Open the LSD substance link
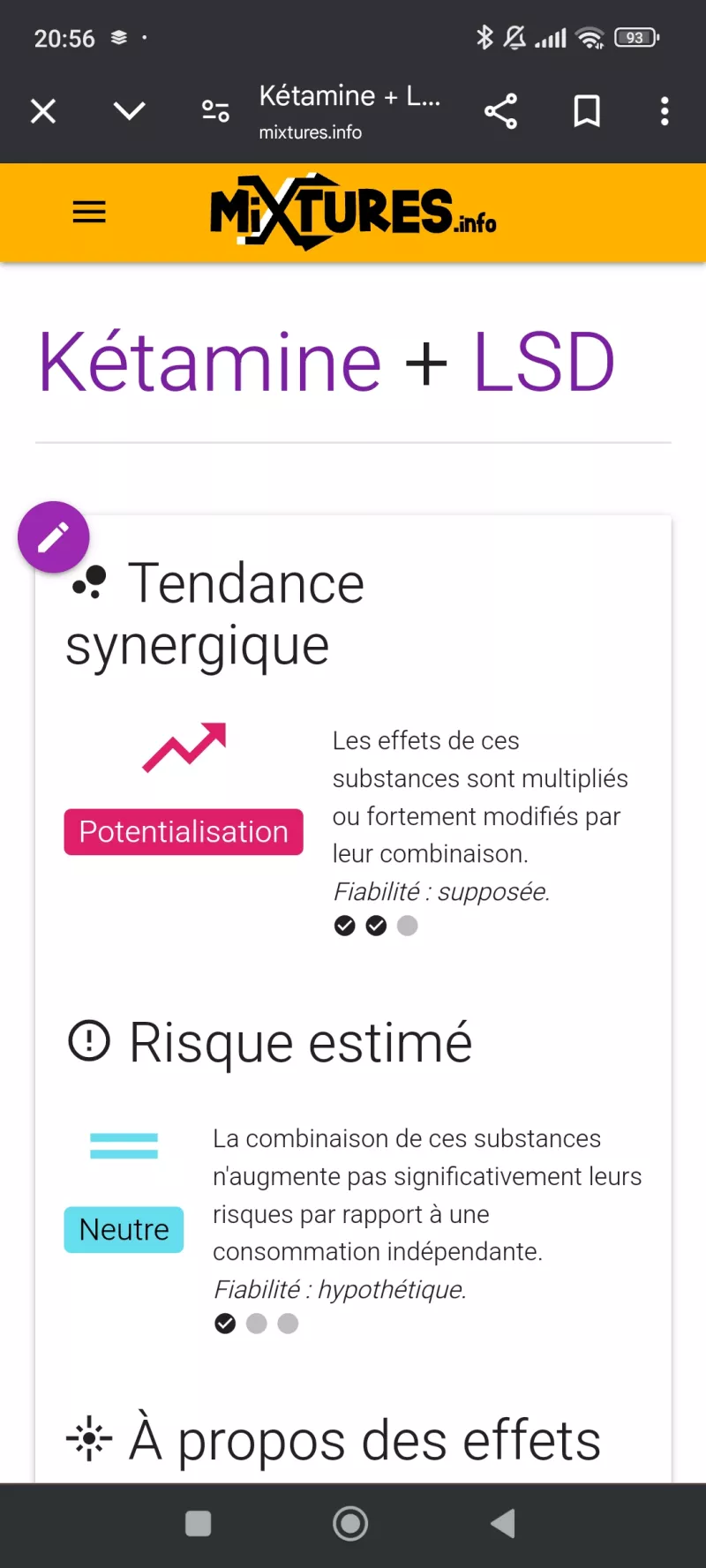Viewport: 706px width, 1568px height. tap(544, 362)
